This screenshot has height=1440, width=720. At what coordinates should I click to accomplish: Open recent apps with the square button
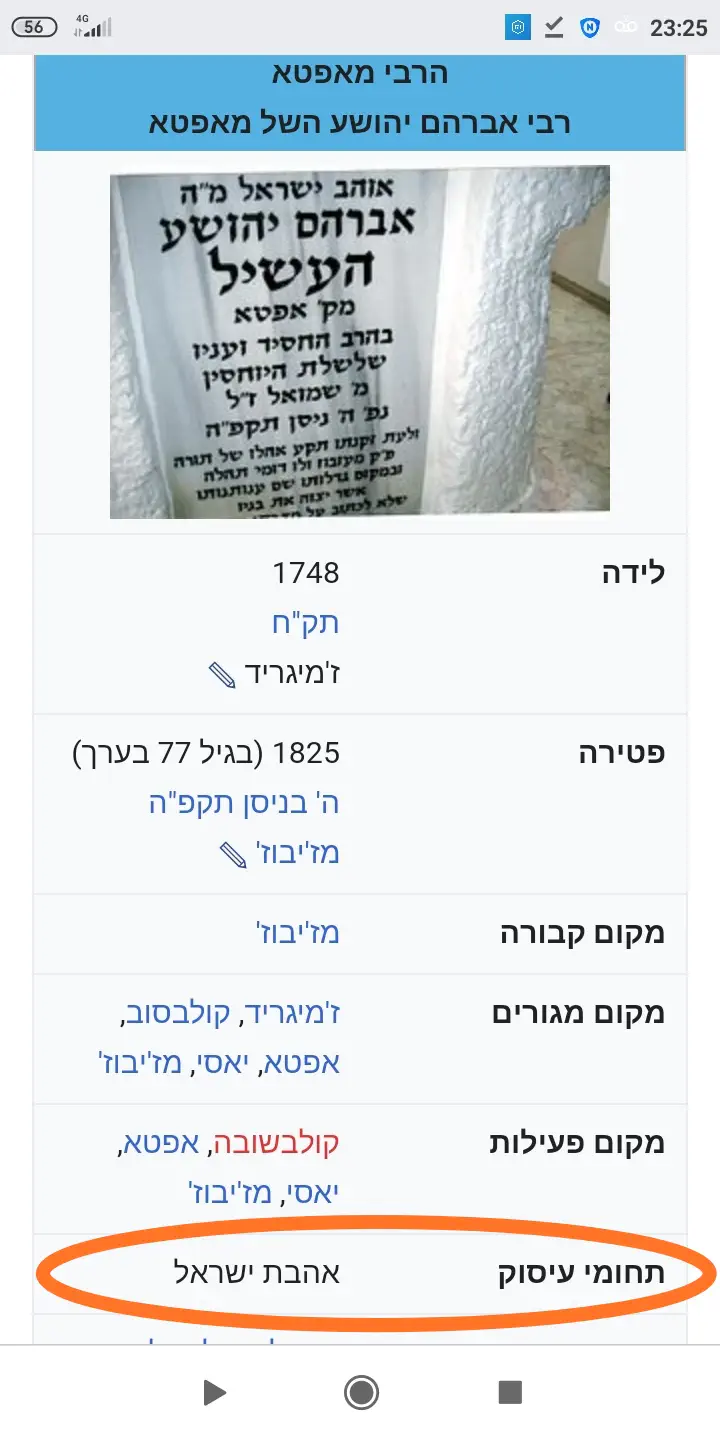[x=510, y=1392]
